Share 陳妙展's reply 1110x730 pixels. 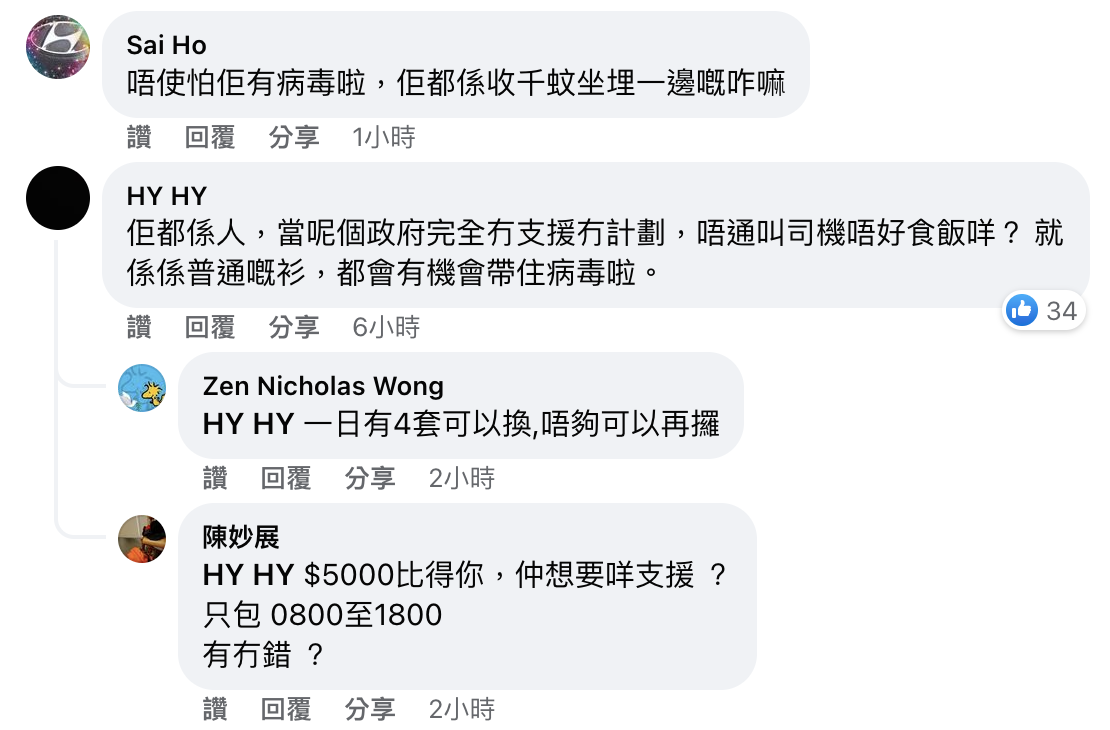[369, 710]
